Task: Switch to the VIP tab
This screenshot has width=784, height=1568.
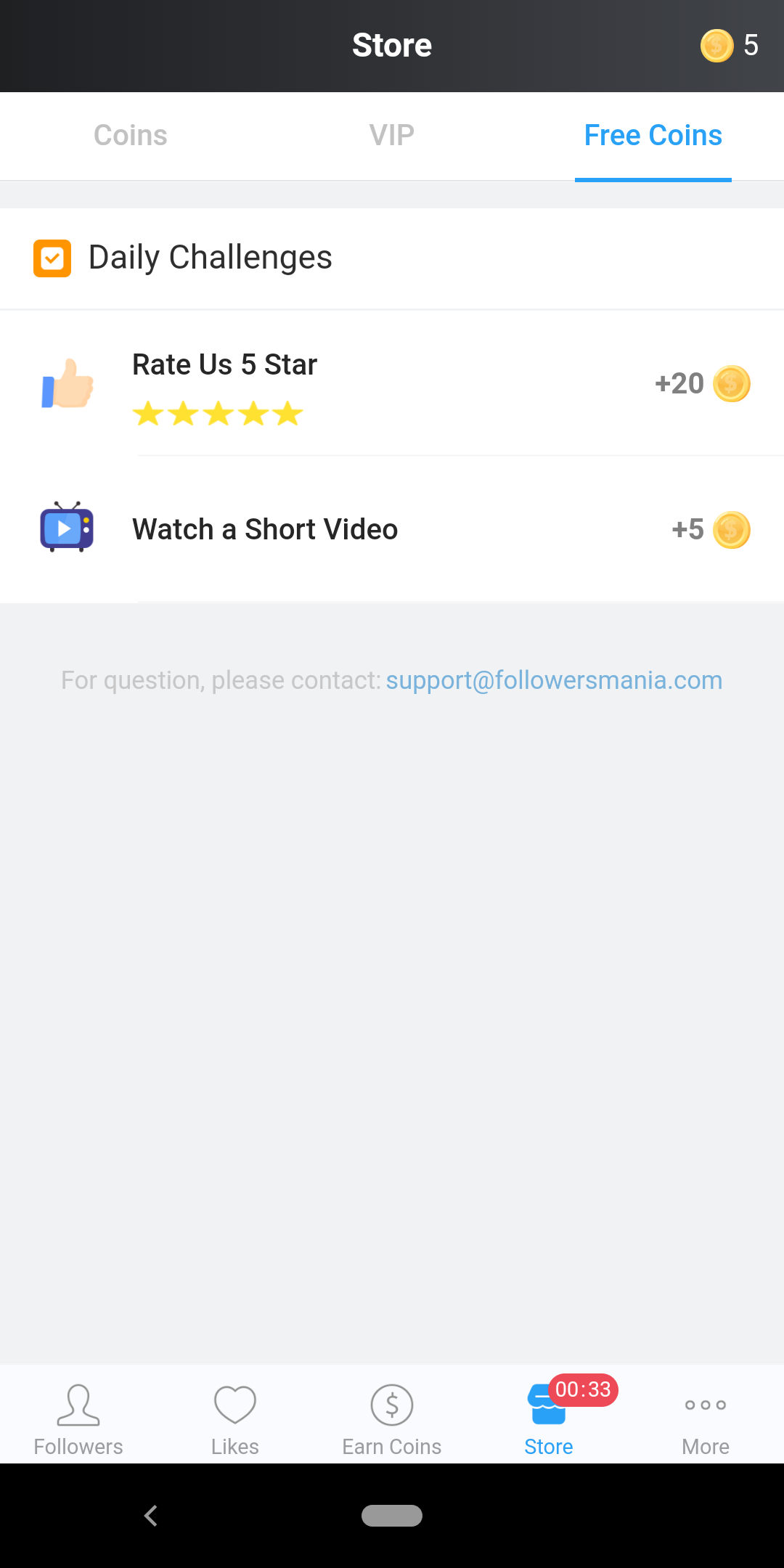Action: [x=392, y=136]
